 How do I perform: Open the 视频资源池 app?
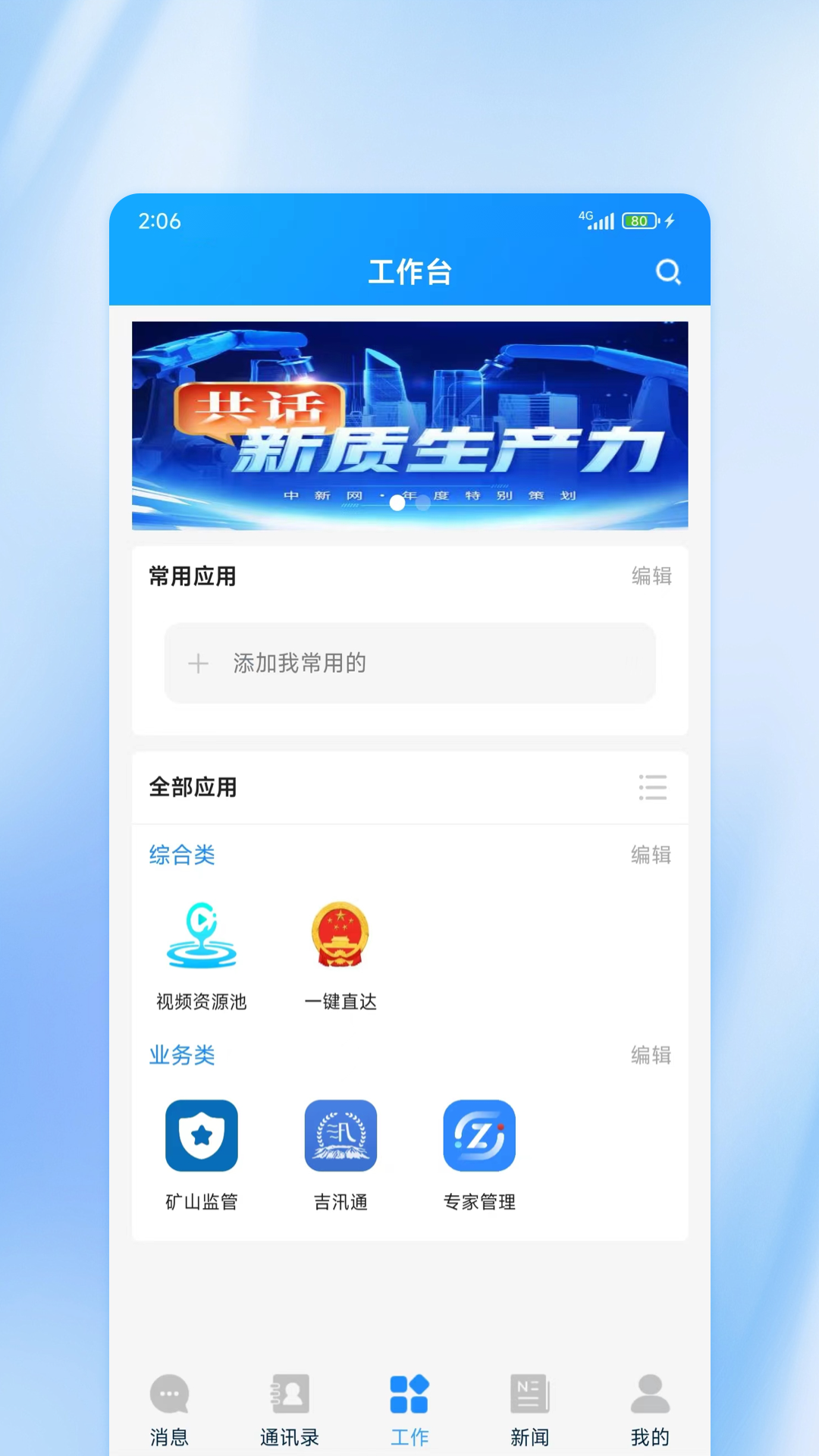click(202, 954)
